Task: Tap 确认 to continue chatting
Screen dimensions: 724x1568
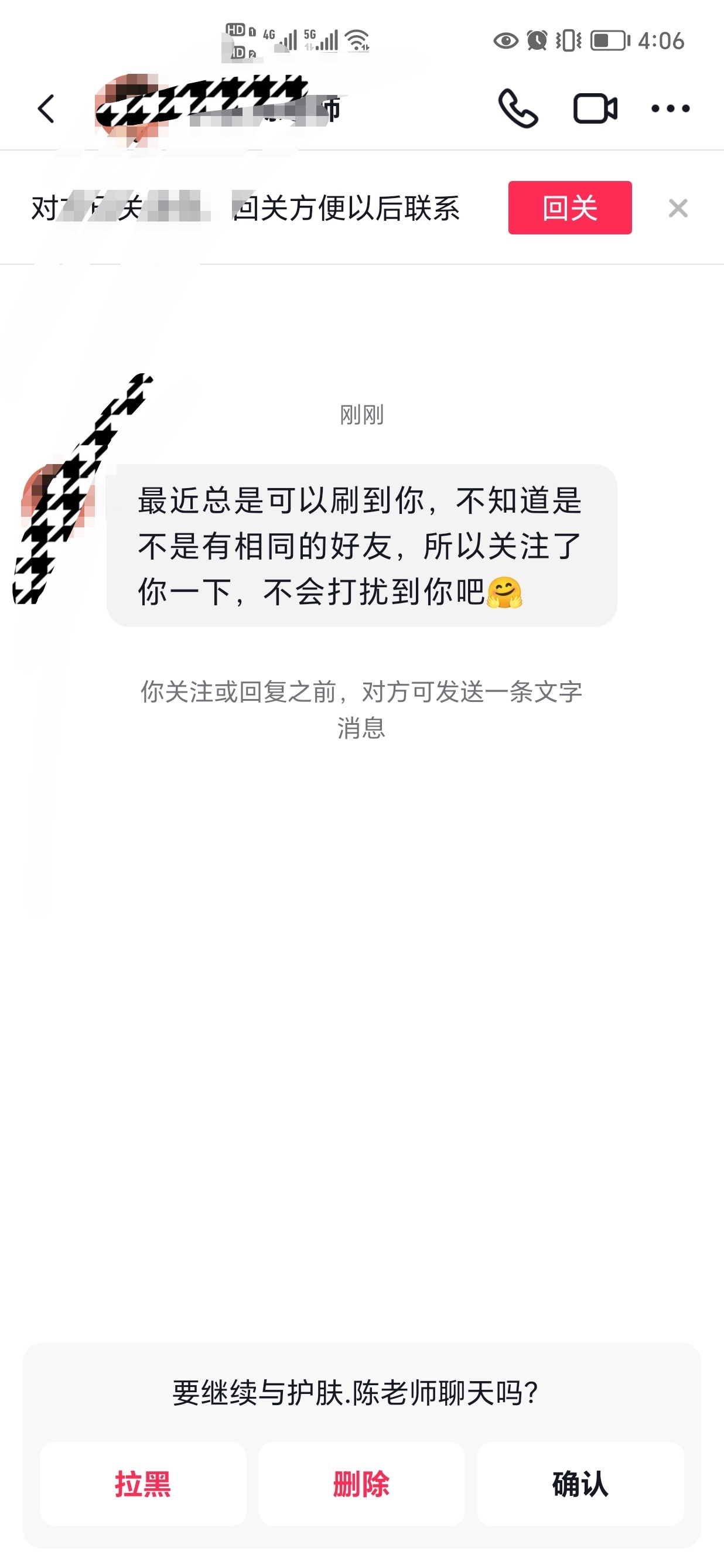Action: coord(580,1484)
